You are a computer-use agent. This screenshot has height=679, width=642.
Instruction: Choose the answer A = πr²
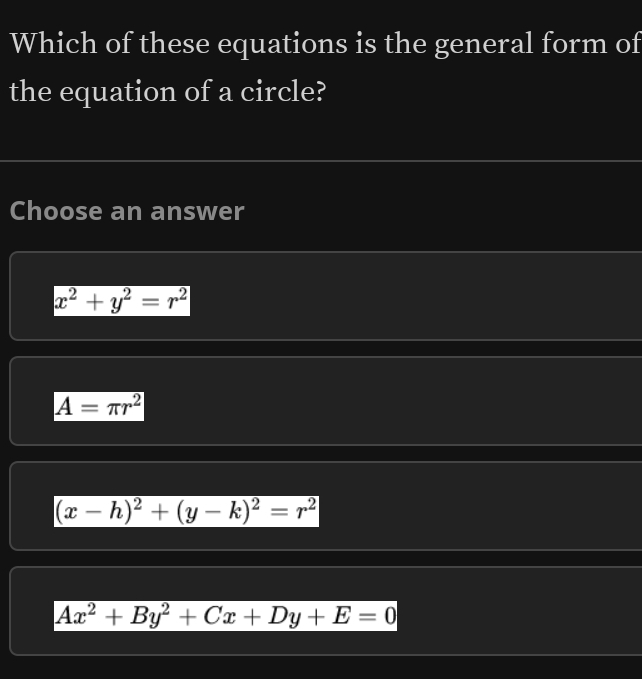point(99,405)
